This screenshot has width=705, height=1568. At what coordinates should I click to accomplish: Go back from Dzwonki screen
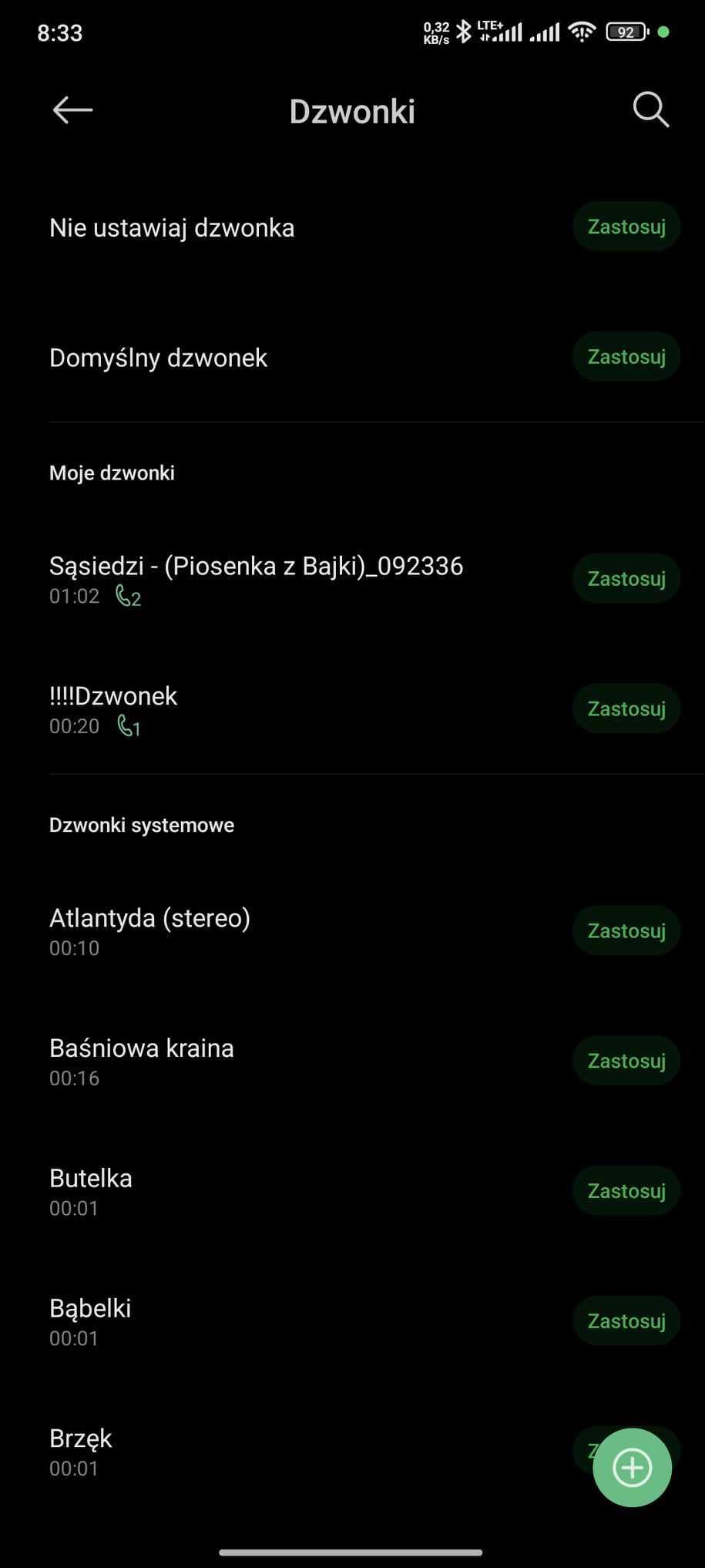[x=72, y=110]
